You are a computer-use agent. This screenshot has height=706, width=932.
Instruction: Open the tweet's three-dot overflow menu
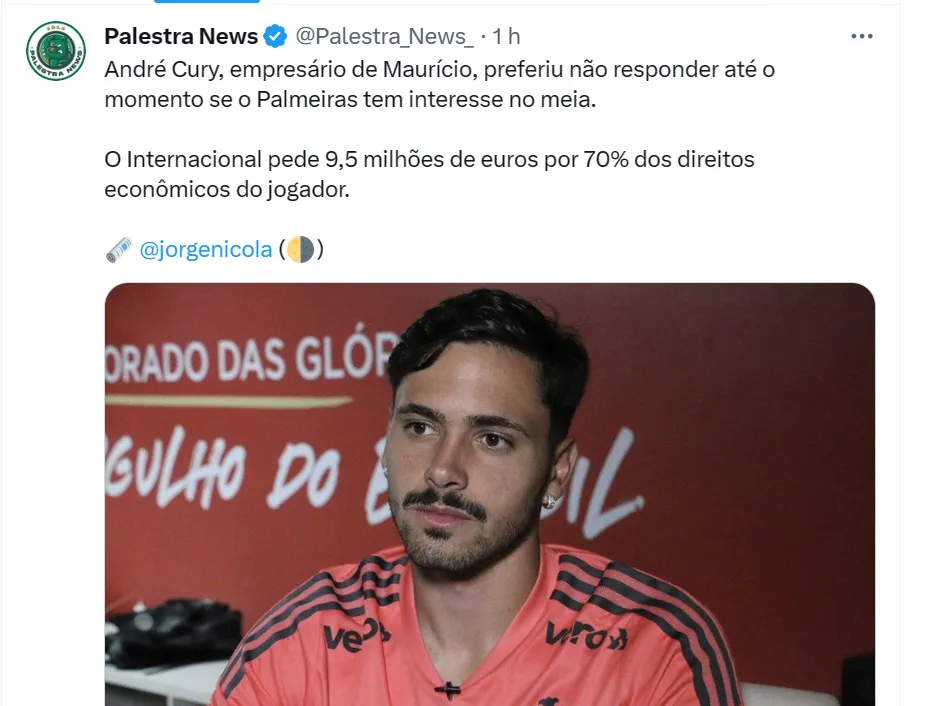point(861,36)
